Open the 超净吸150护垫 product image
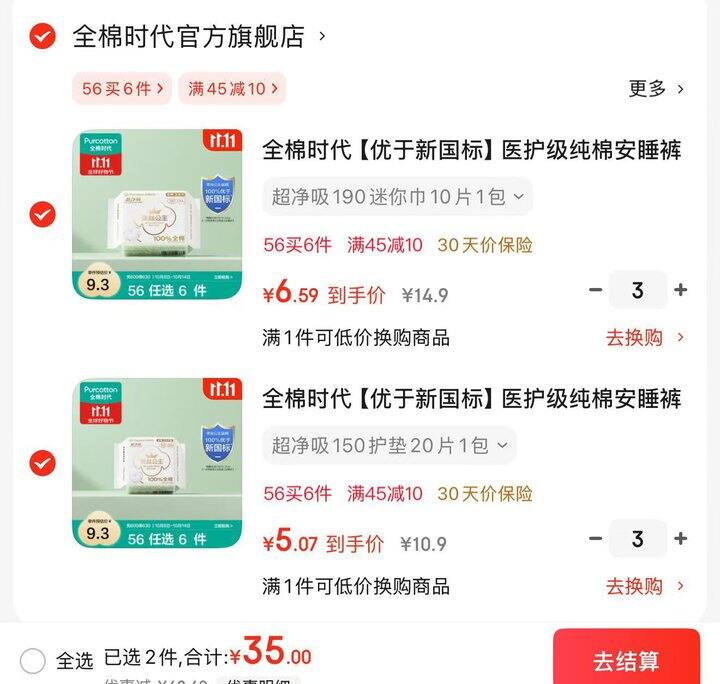Screen dimensions: 720x684 [x=157, y=463]
